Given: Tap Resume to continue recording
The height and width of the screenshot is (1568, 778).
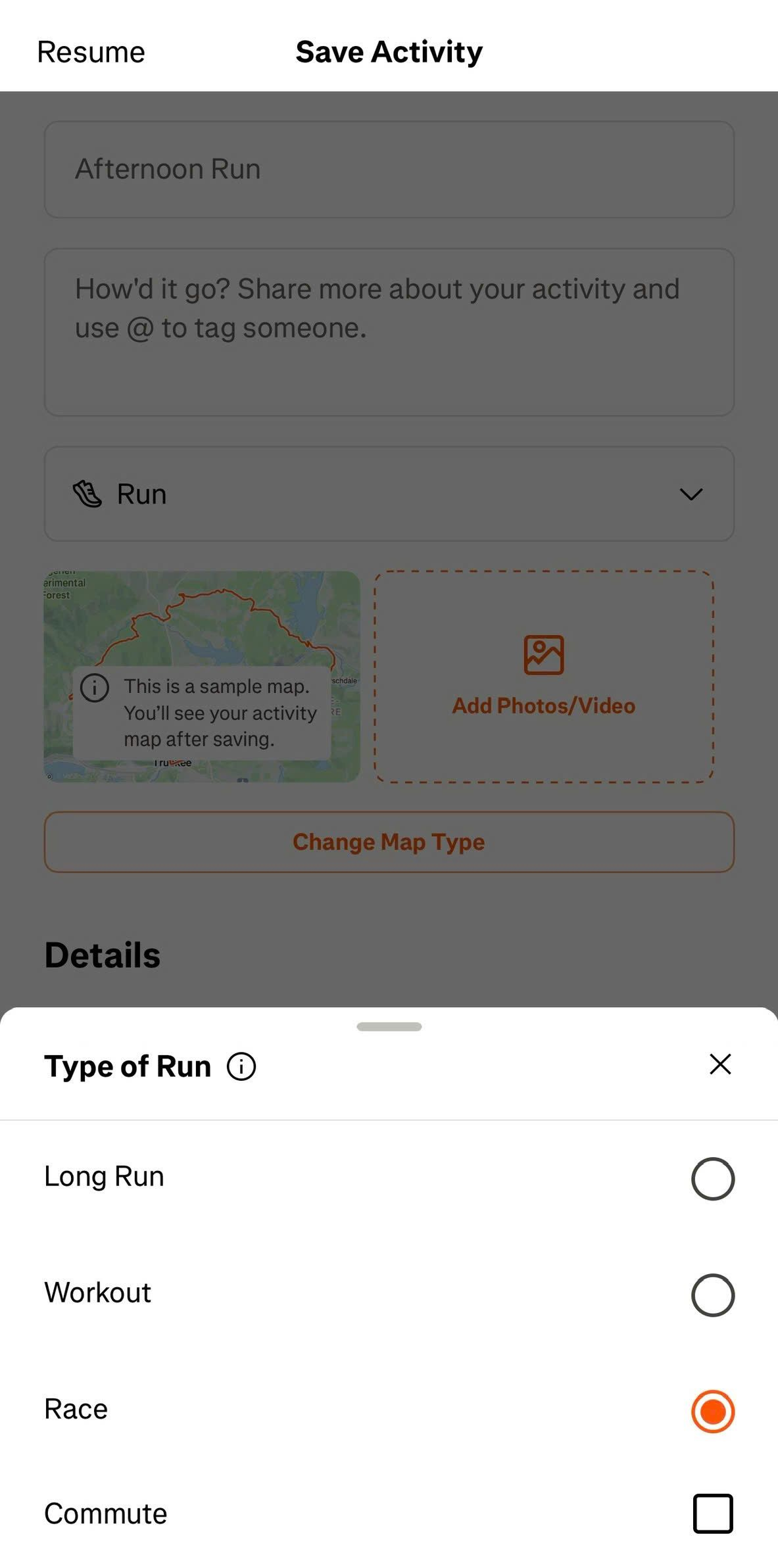Looking at the screenshot, I should coord(91,52).
